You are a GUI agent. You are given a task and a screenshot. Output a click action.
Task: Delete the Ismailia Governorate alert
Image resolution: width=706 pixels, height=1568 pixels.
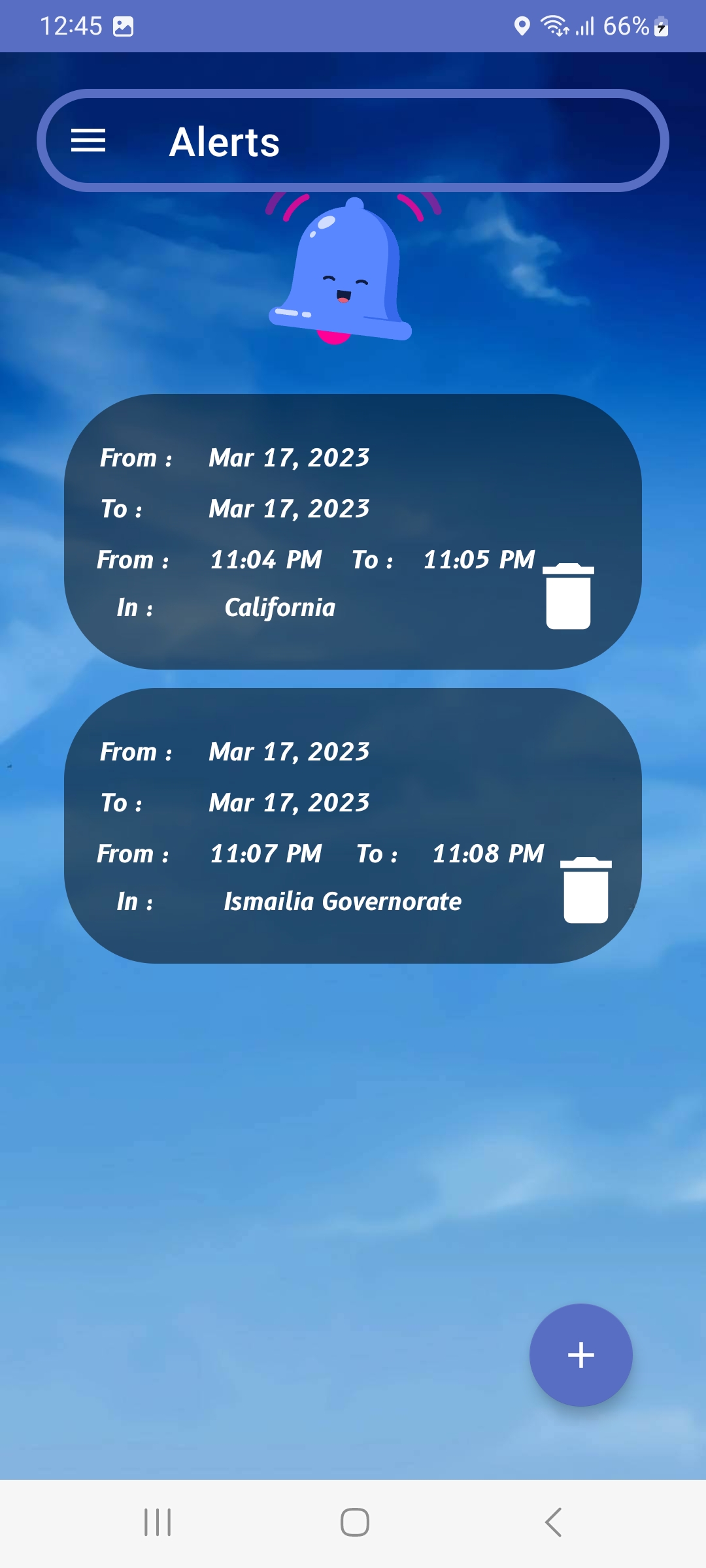pos(586,889)
